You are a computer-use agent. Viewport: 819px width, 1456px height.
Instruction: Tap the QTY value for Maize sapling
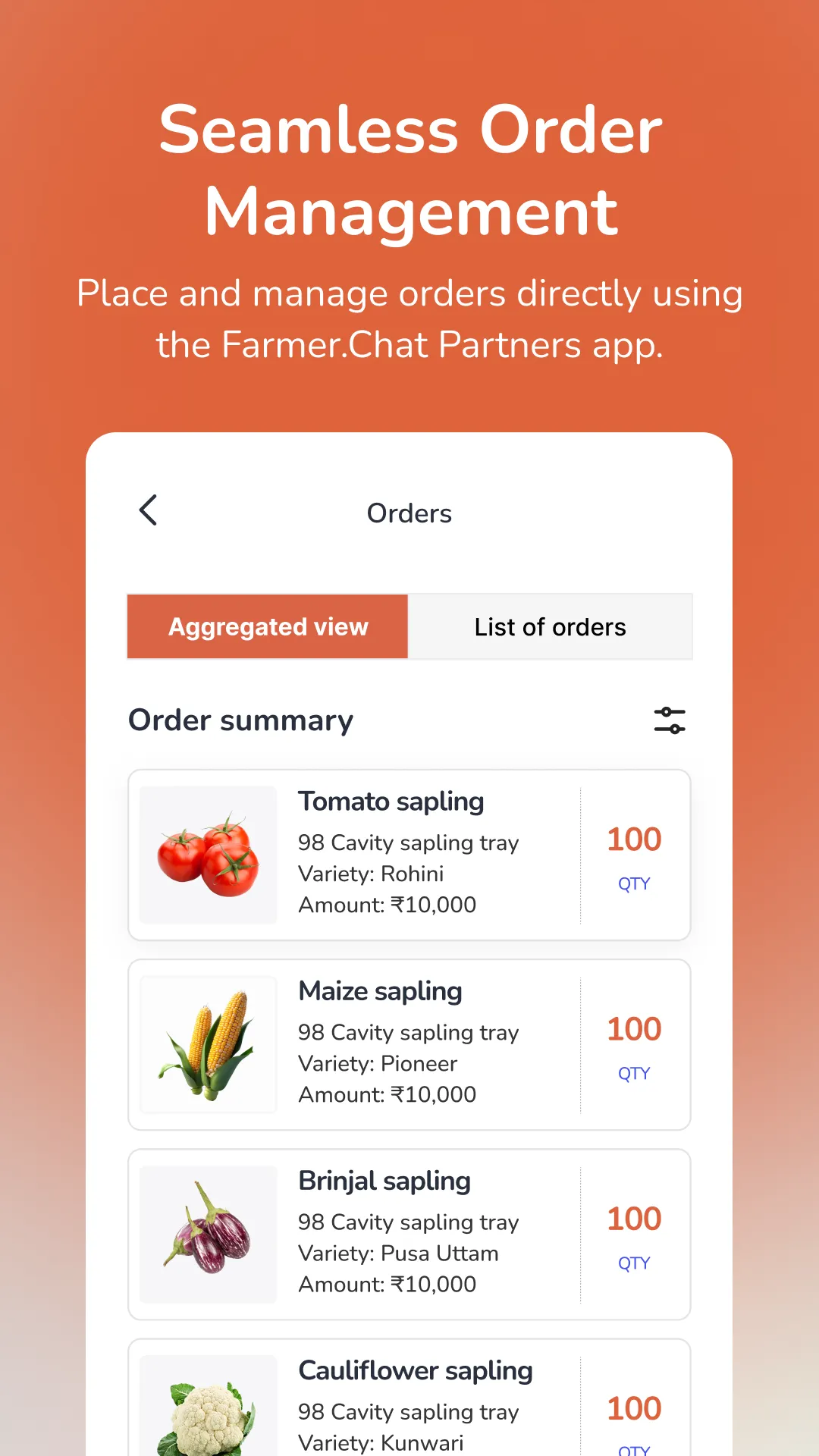[x=633, y=1028]
